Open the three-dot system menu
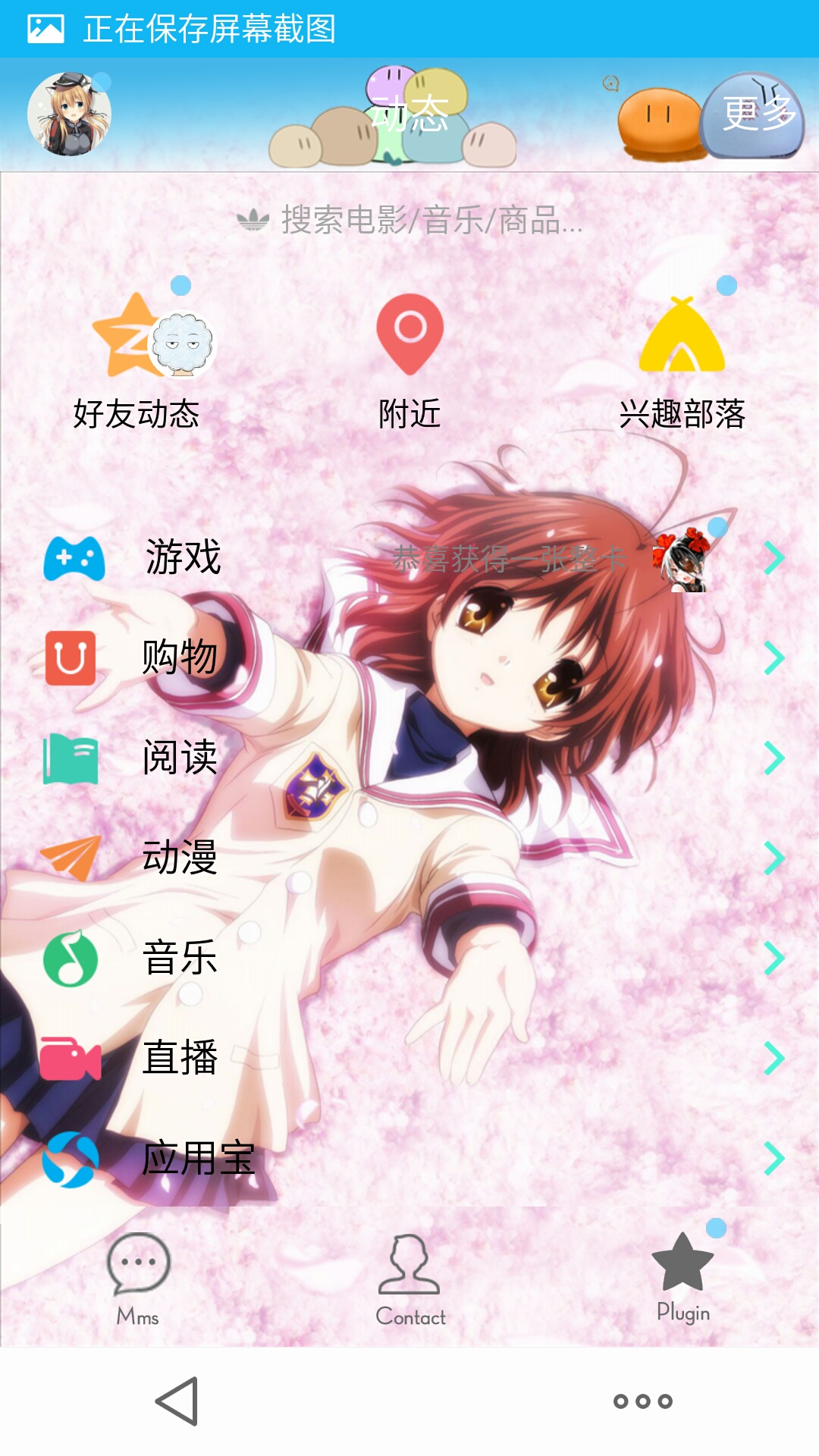The image size is (819, 1456). click(x=643, y=1401)
